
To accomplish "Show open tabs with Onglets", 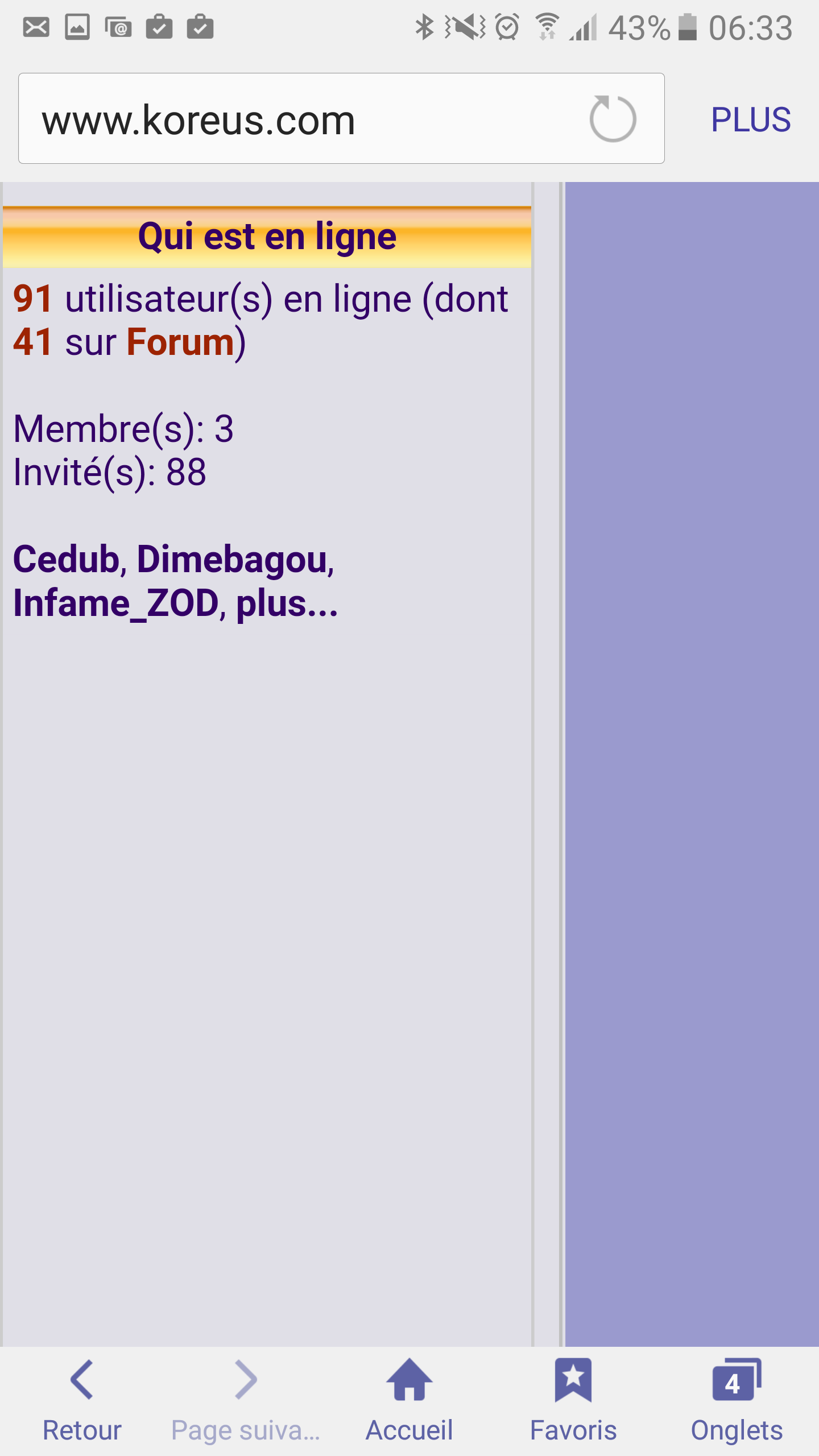I will 737,1400.
